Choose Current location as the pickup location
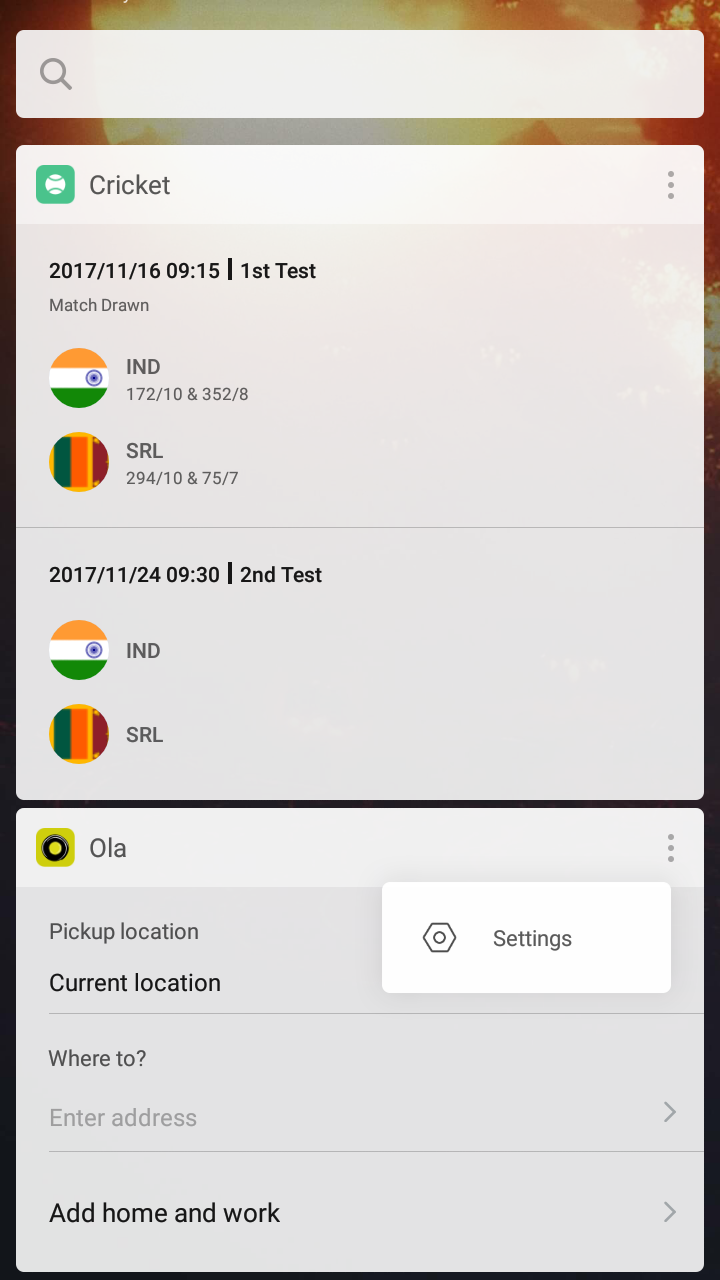The width and height of the screenshot is (720, 1280). coord(135,983)
